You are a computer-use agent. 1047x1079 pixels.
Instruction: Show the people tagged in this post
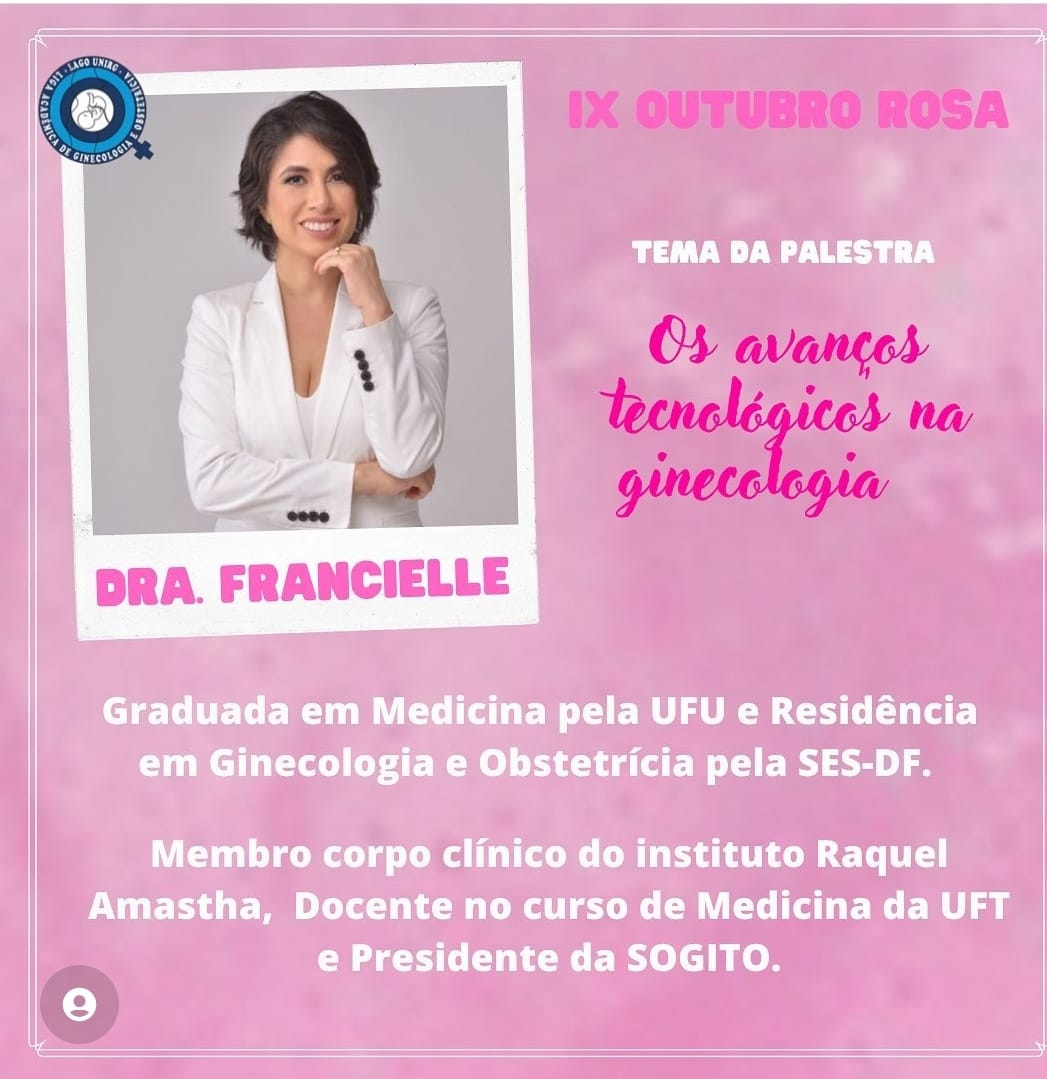click(79, 1004)
